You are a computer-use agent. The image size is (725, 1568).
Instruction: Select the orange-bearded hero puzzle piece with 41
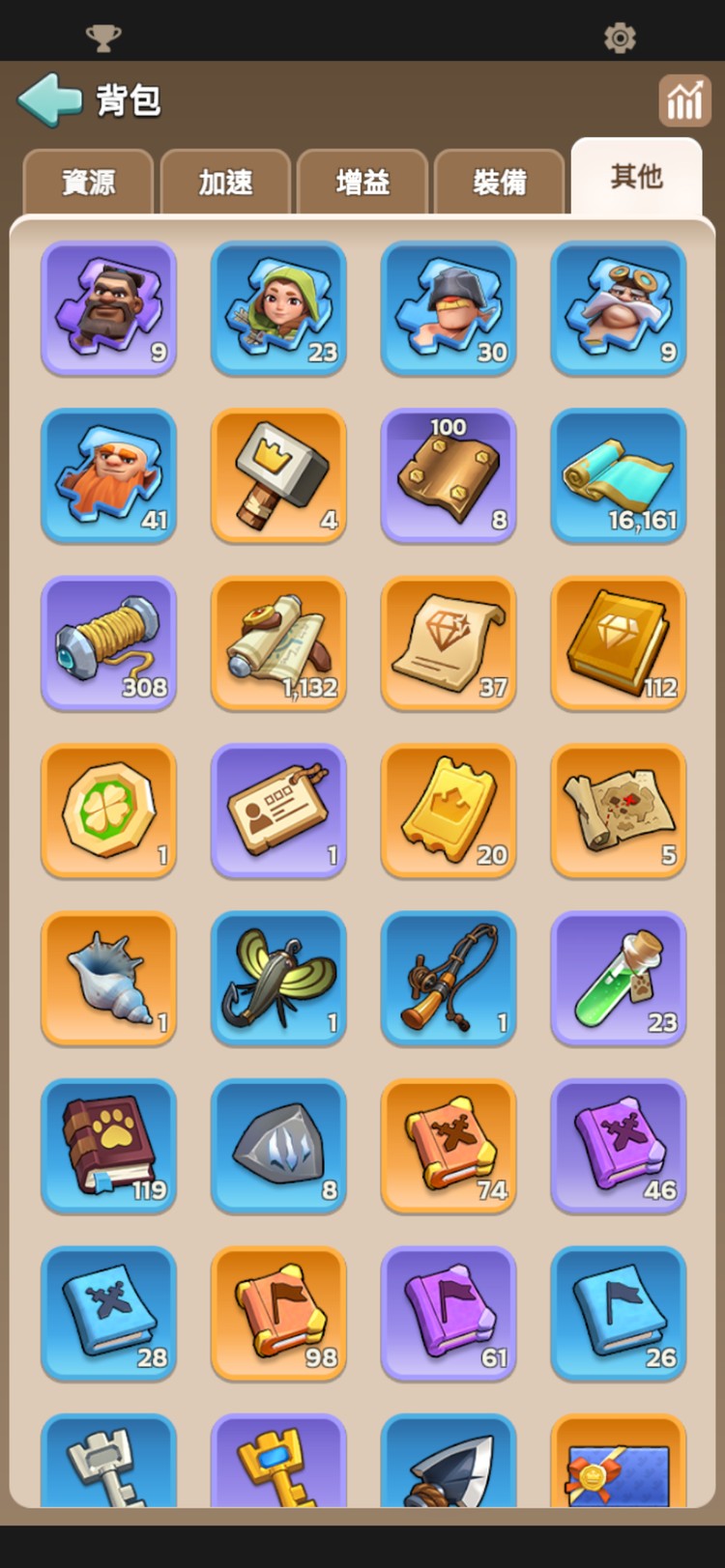click(108, 475)
